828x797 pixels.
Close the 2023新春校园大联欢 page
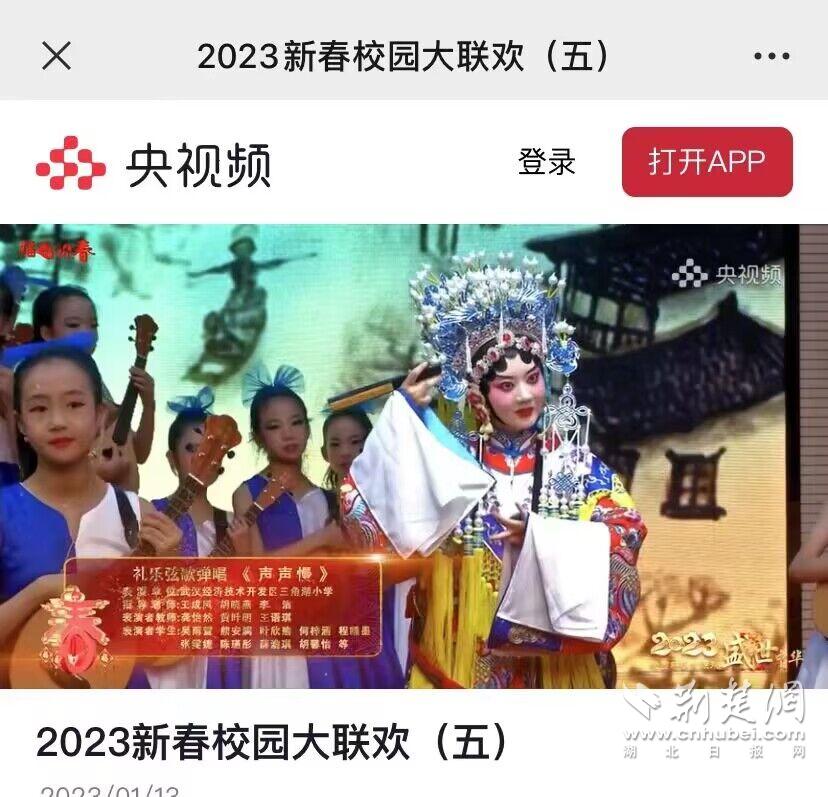coord(57,56)
